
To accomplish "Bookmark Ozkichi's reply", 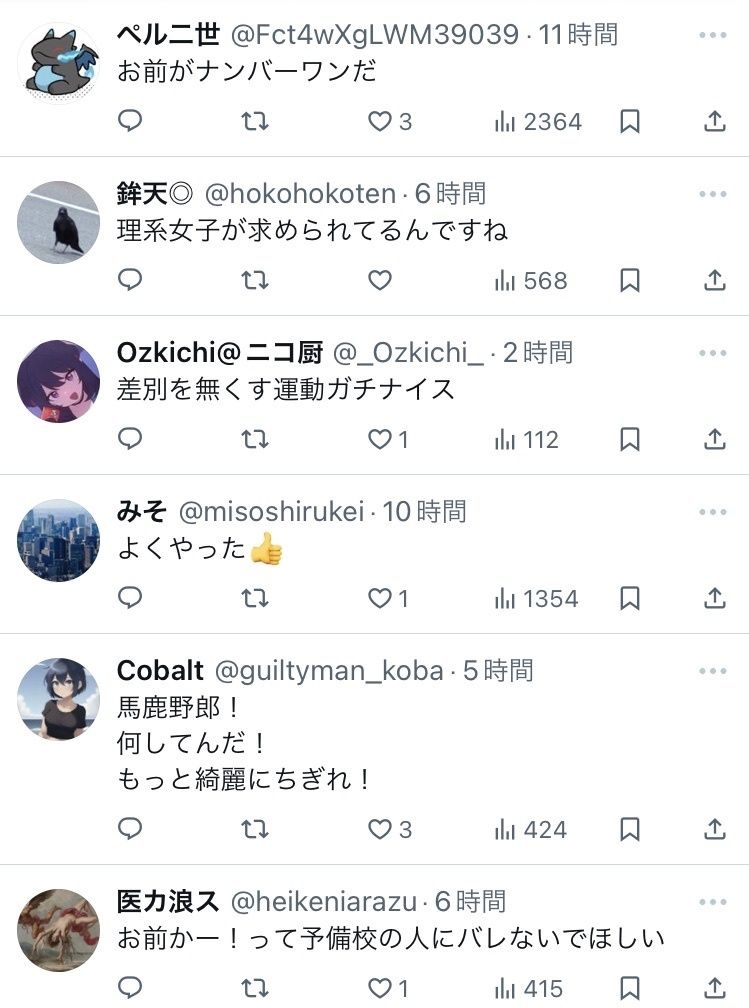I will (630, 440).
